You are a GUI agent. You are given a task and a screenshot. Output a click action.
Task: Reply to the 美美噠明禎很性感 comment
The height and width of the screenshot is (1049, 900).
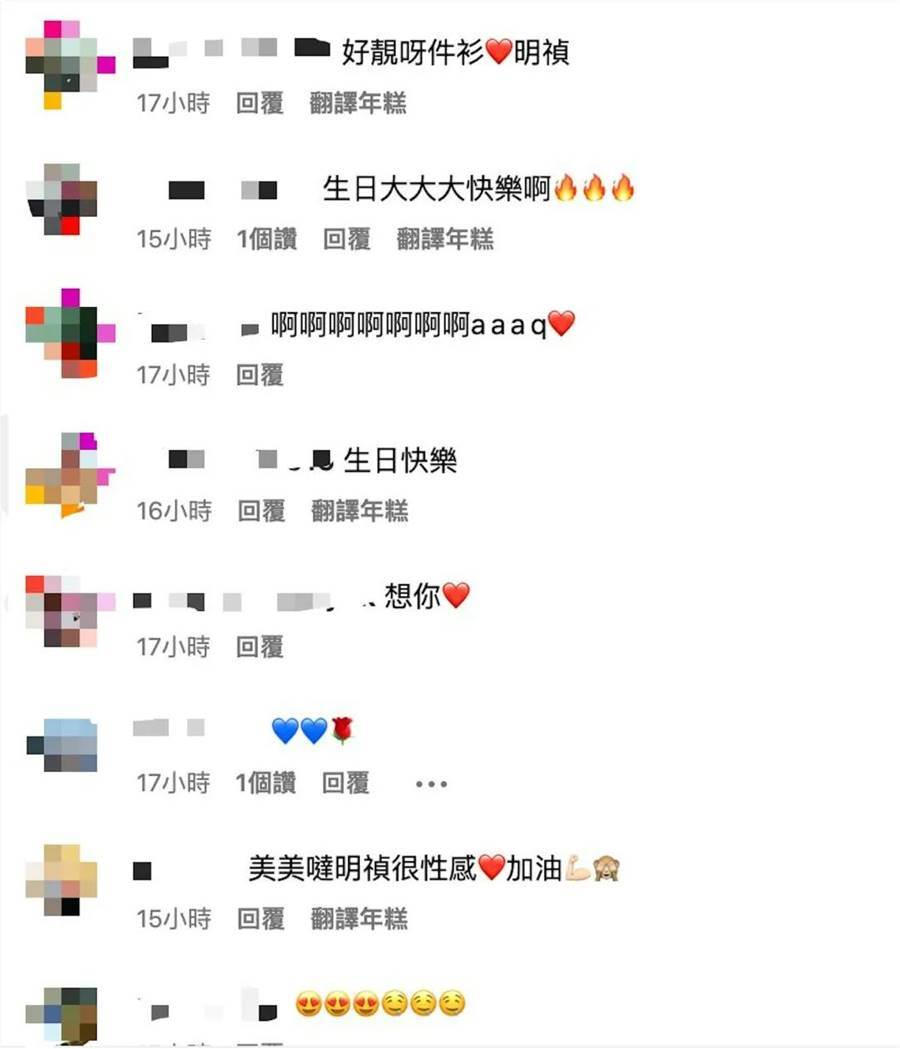tap(261, 918)
